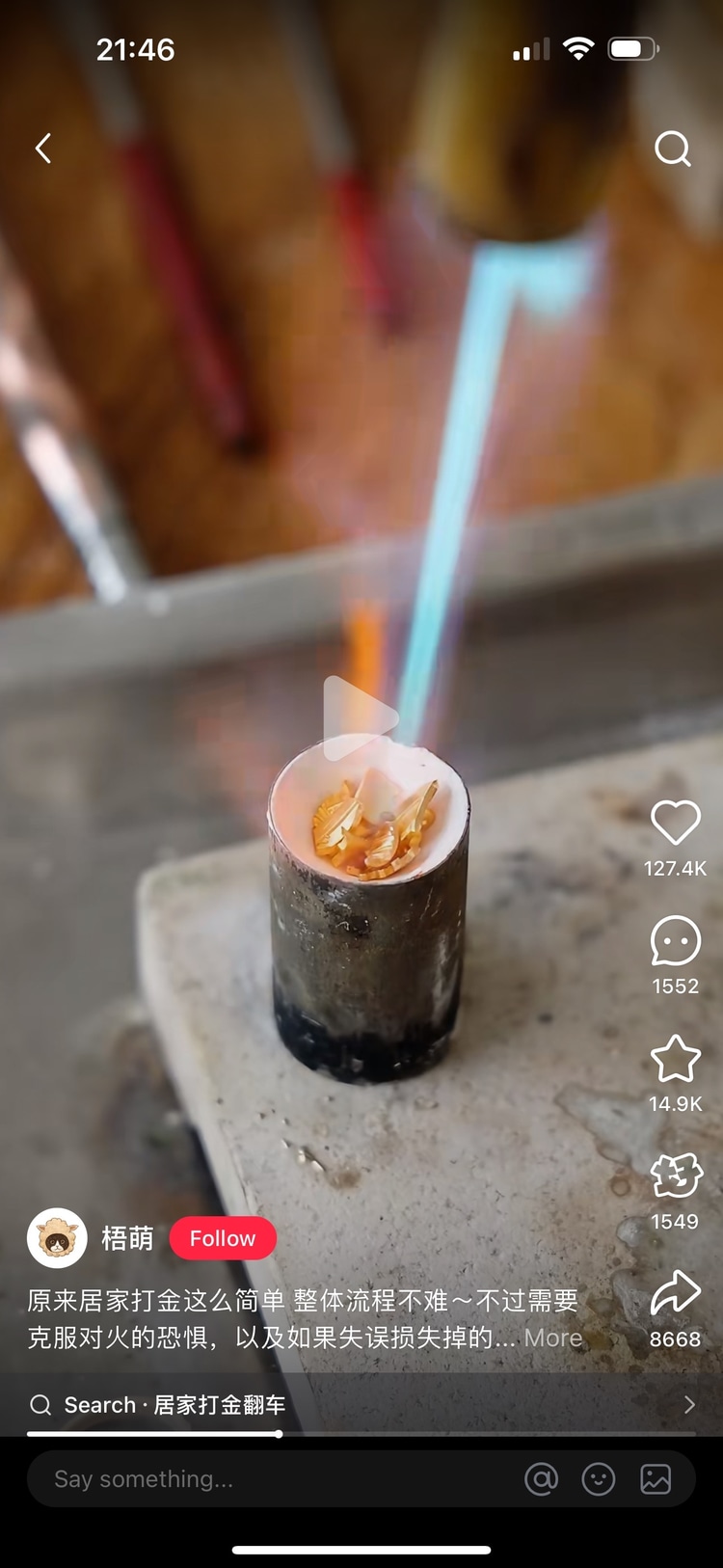Search for 居家打金翻车
The width and height of the screenshot is (723, 1568).
point(174,1405)
